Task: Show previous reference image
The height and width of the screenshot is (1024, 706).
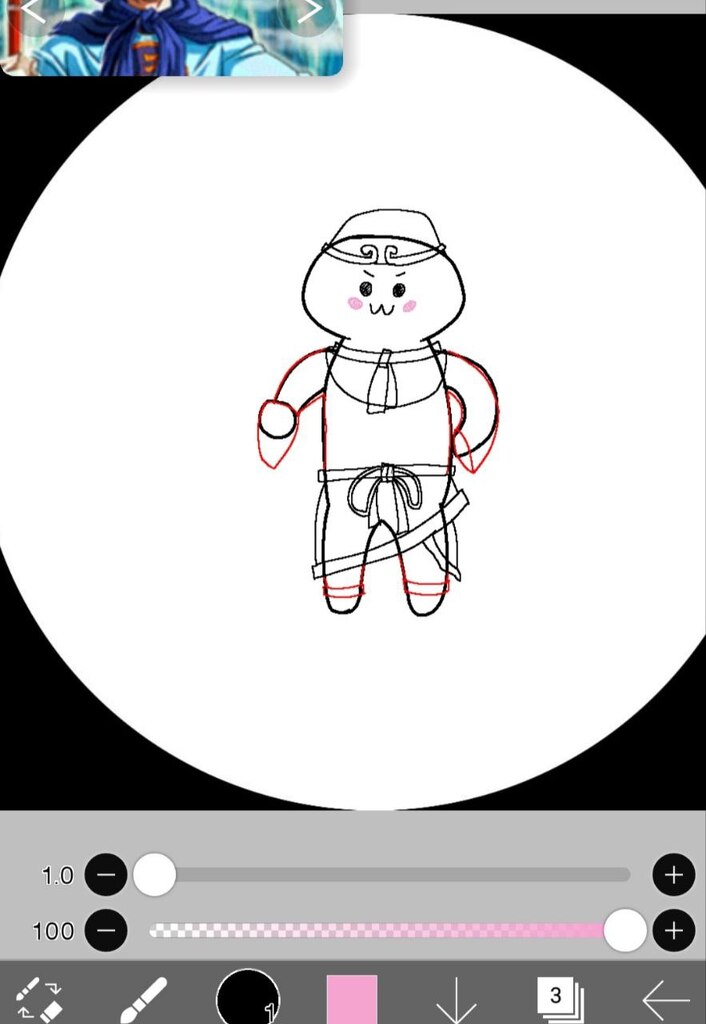Action: [33, 10]
